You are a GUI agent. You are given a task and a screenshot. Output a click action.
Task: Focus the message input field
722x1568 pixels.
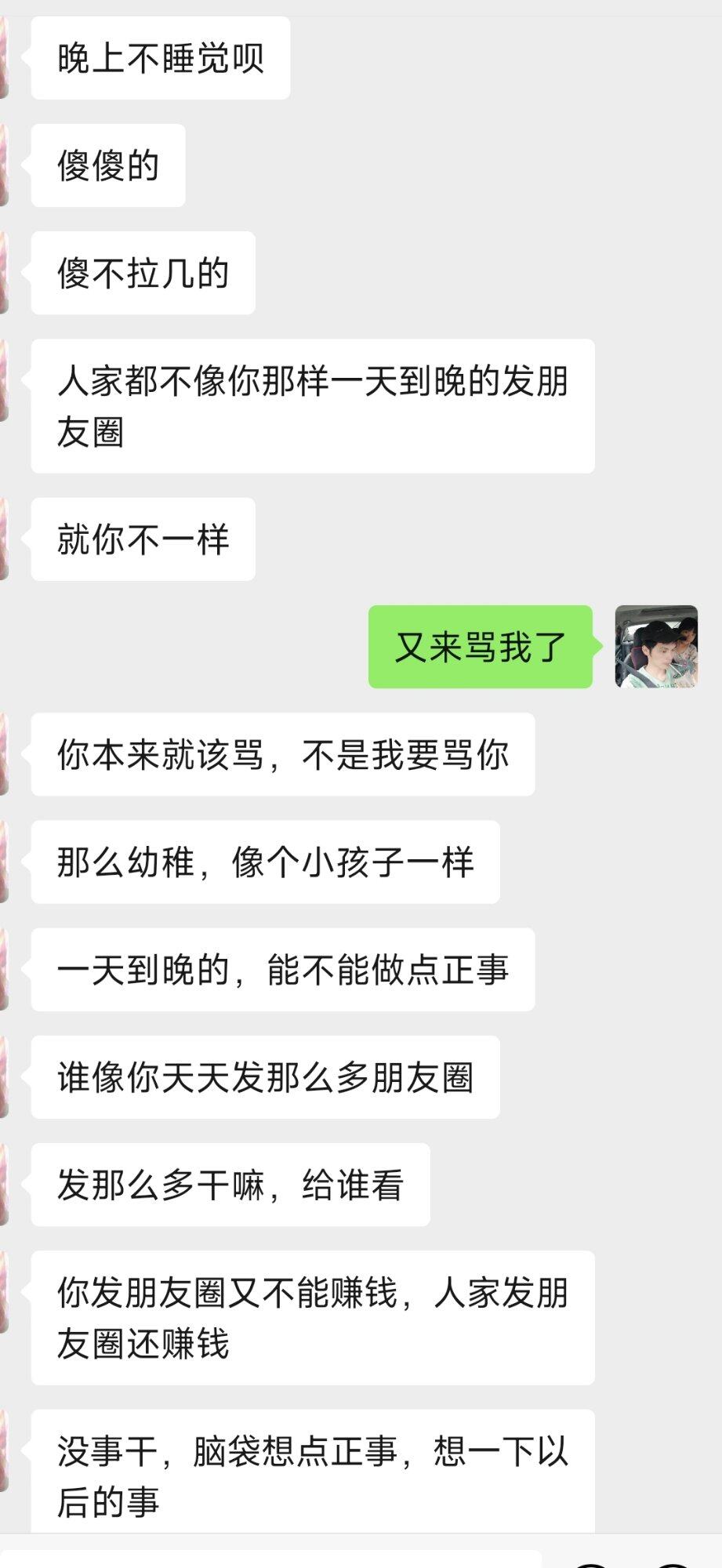[x=270, y=1559]
